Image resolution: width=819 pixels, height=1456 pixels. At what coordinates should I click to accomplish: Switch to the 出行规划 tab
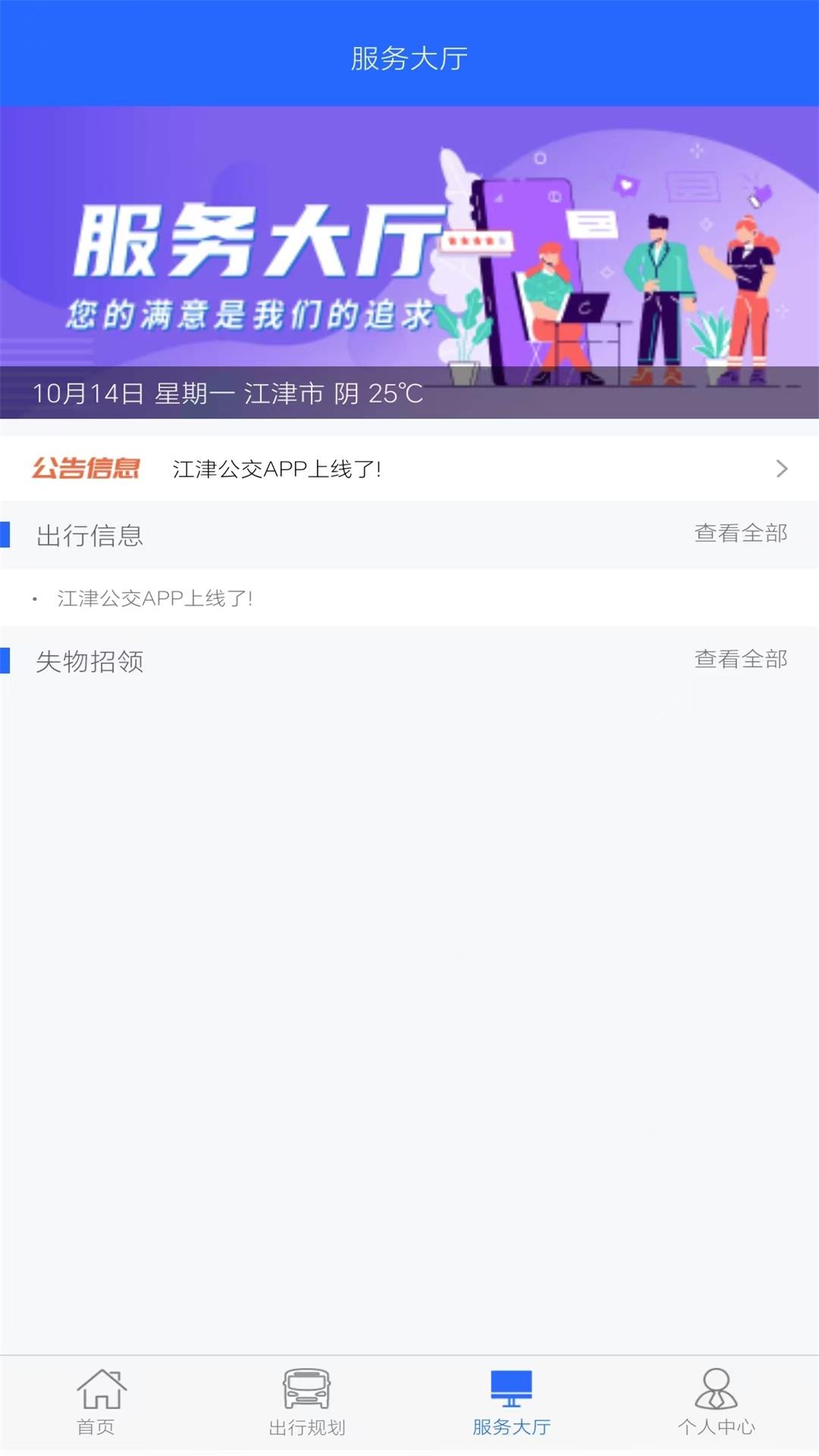[x=306, y=1403]
